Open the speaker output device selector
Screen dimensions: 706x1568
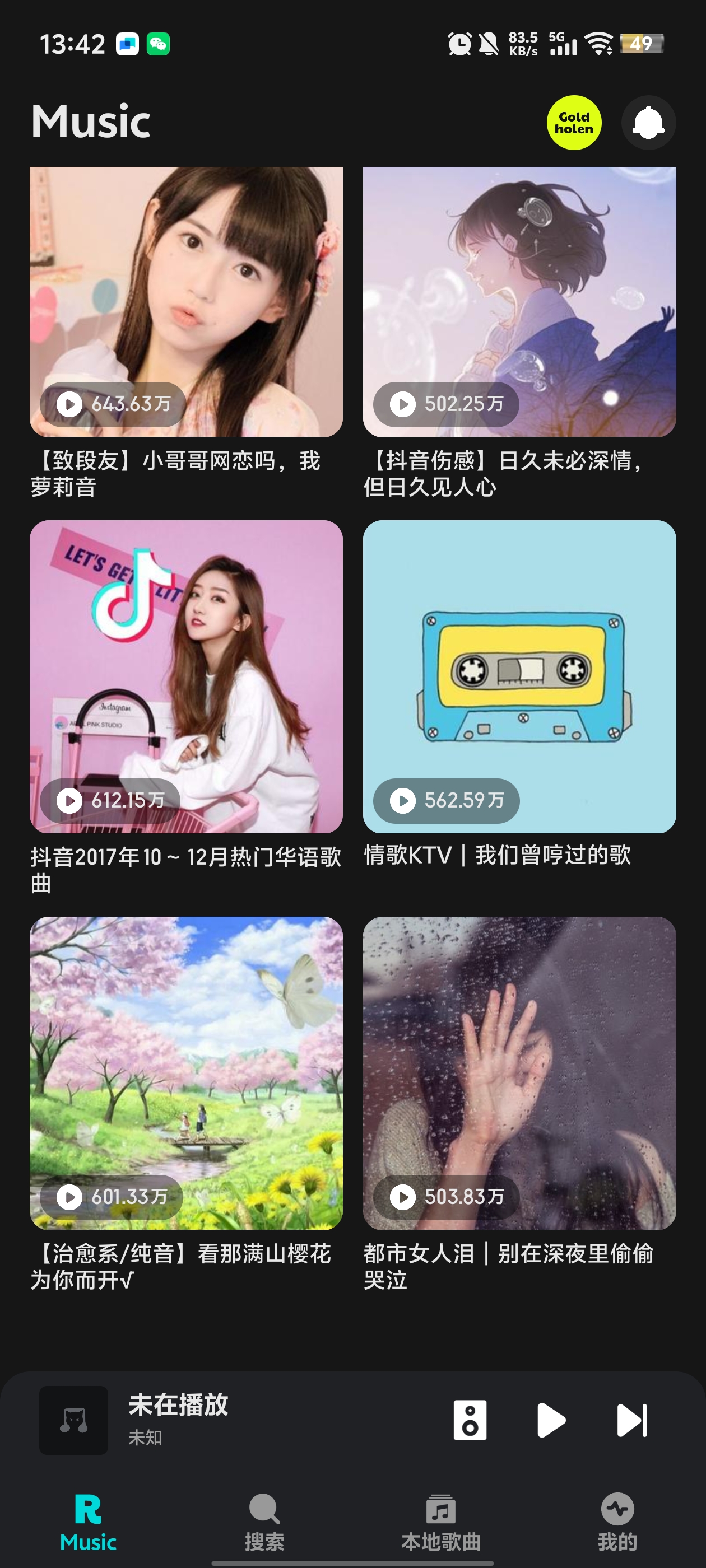(470, 1420)
